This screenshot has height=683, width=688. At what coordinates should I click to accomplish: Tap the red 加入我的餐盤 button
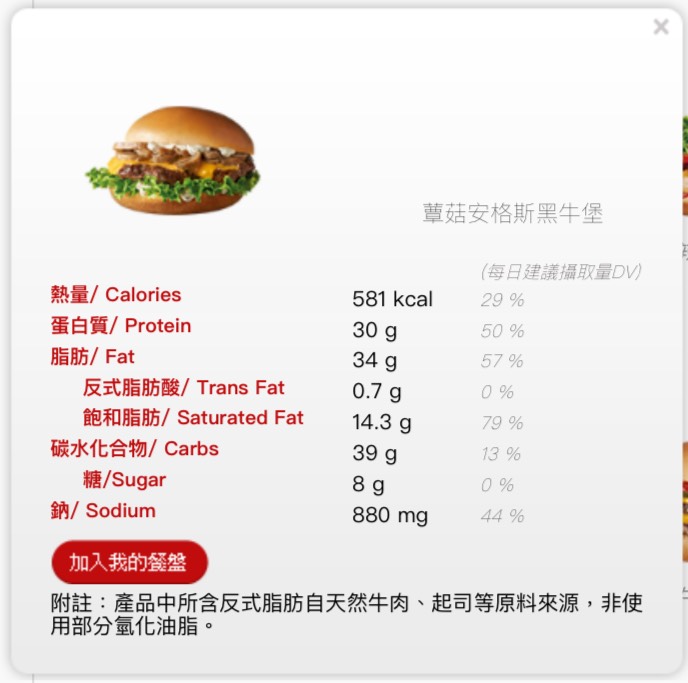pyautogui.click(x=129, y=562)
